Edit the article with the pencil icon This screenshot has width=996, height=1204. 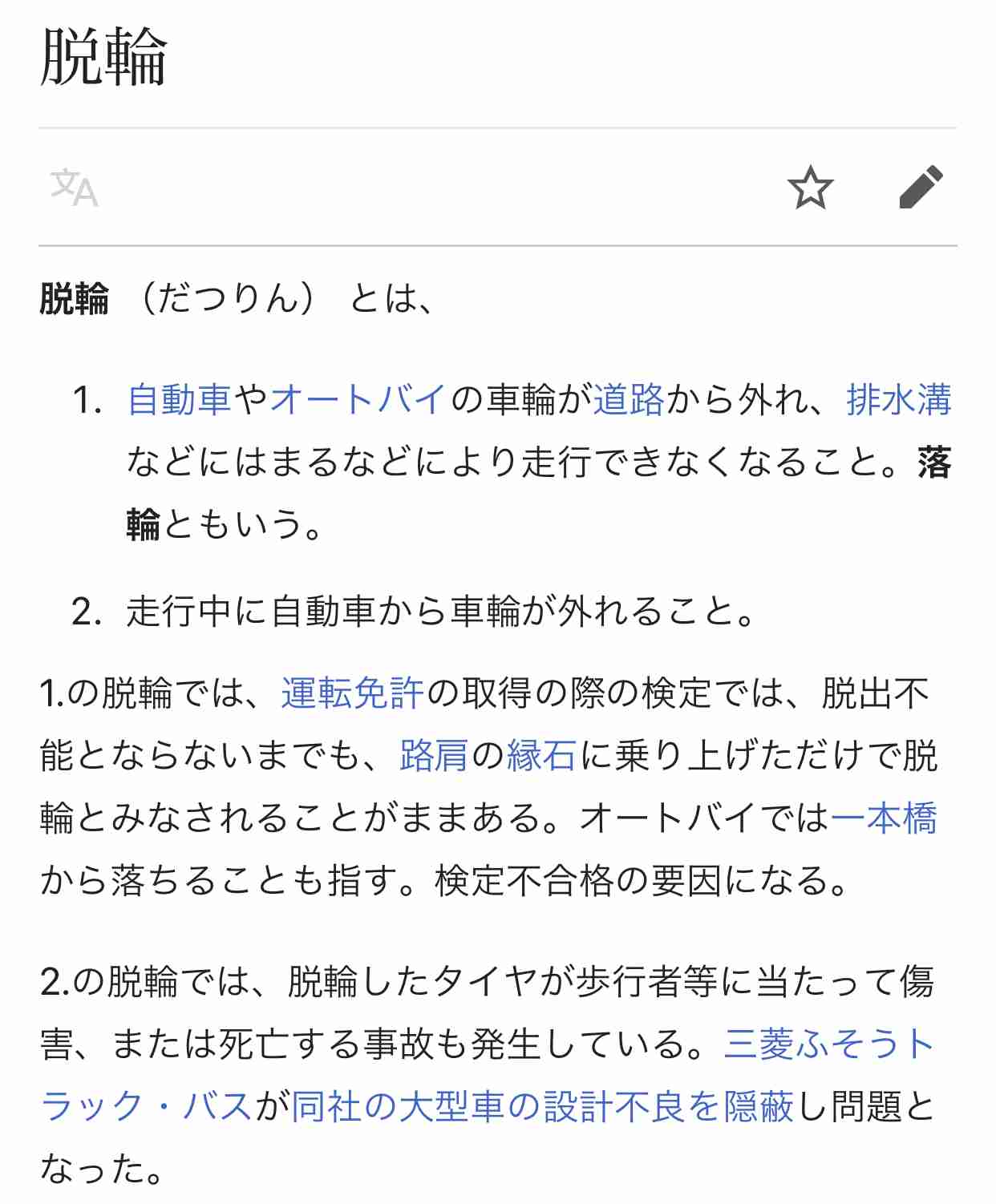pyautogui.click(x=921, y=188)
